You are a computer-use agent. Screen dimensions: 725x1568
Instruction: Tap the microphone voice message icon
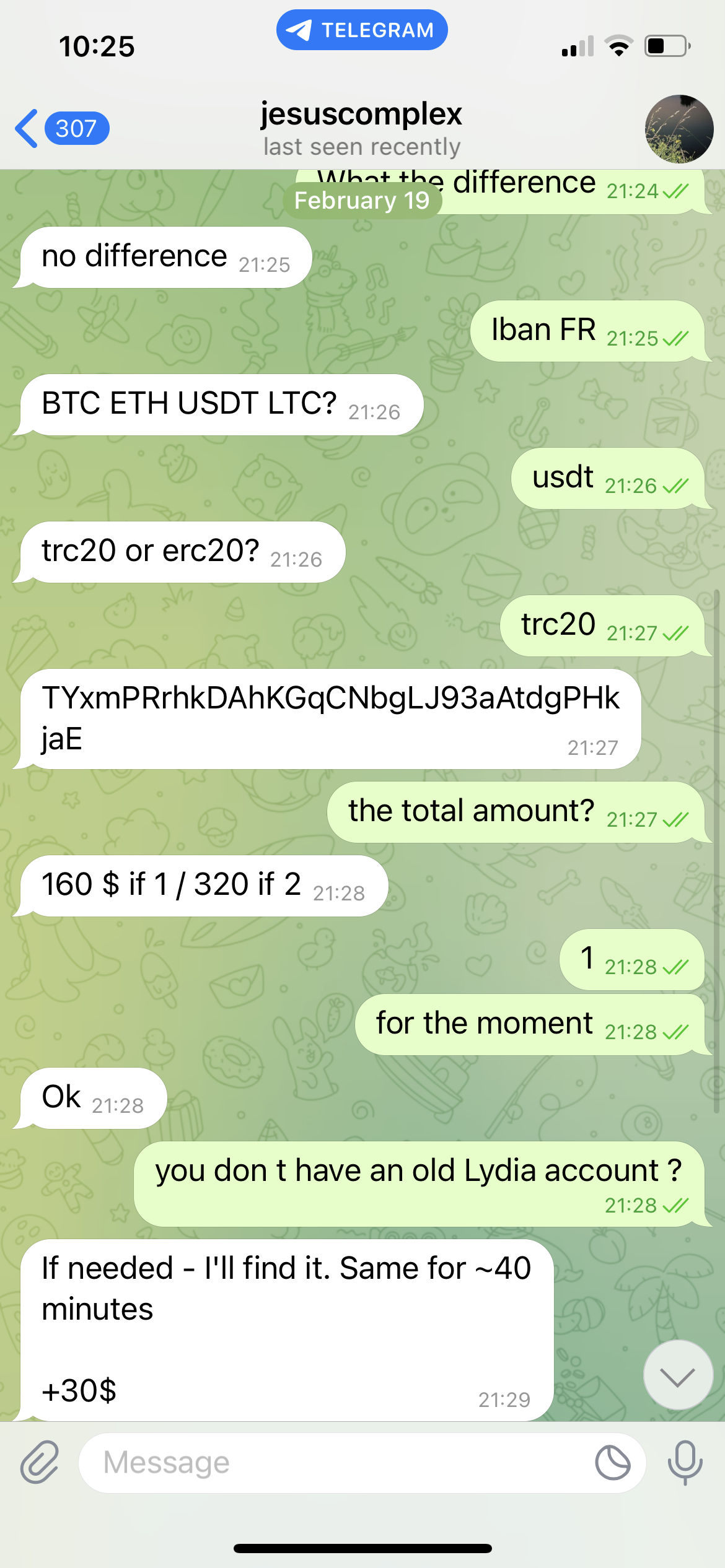[685, 1462]
